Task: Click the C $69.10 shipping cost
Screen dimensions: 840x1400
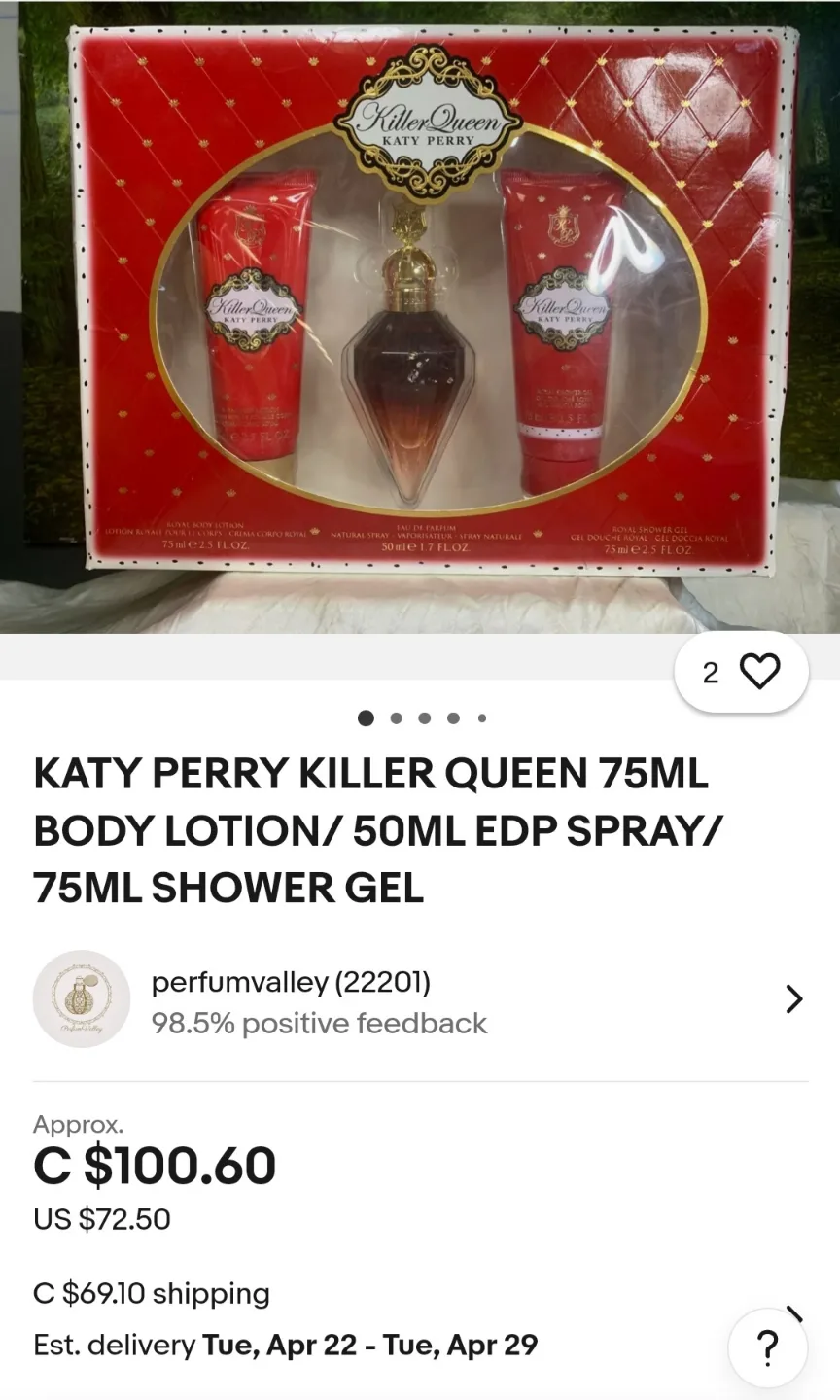Action: (x=151, y=1293)
